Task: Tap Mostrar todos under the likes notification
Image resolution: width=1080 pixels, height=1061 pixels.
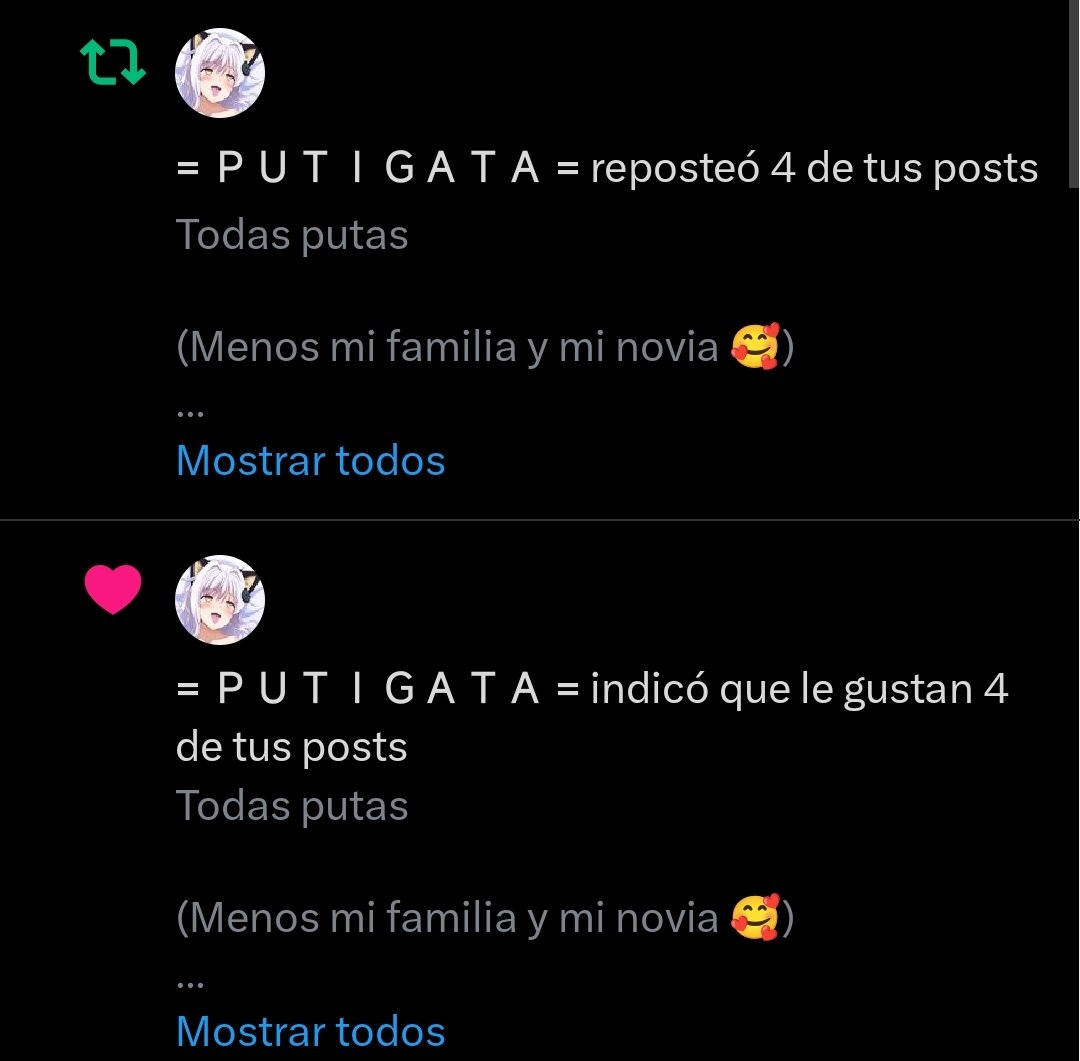Action: [310, 1031]
